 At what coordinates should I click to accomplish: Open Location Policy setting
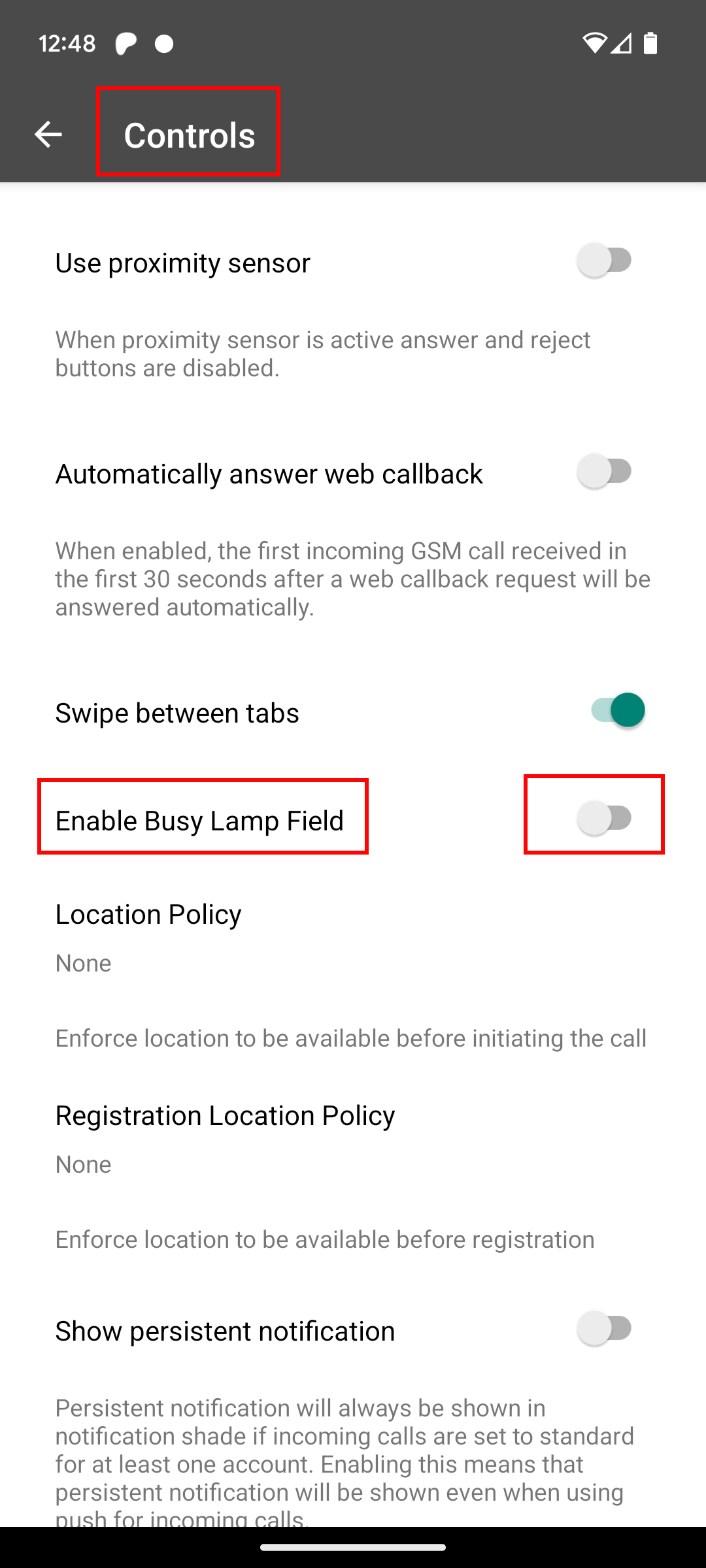click(x=353, y=975)
